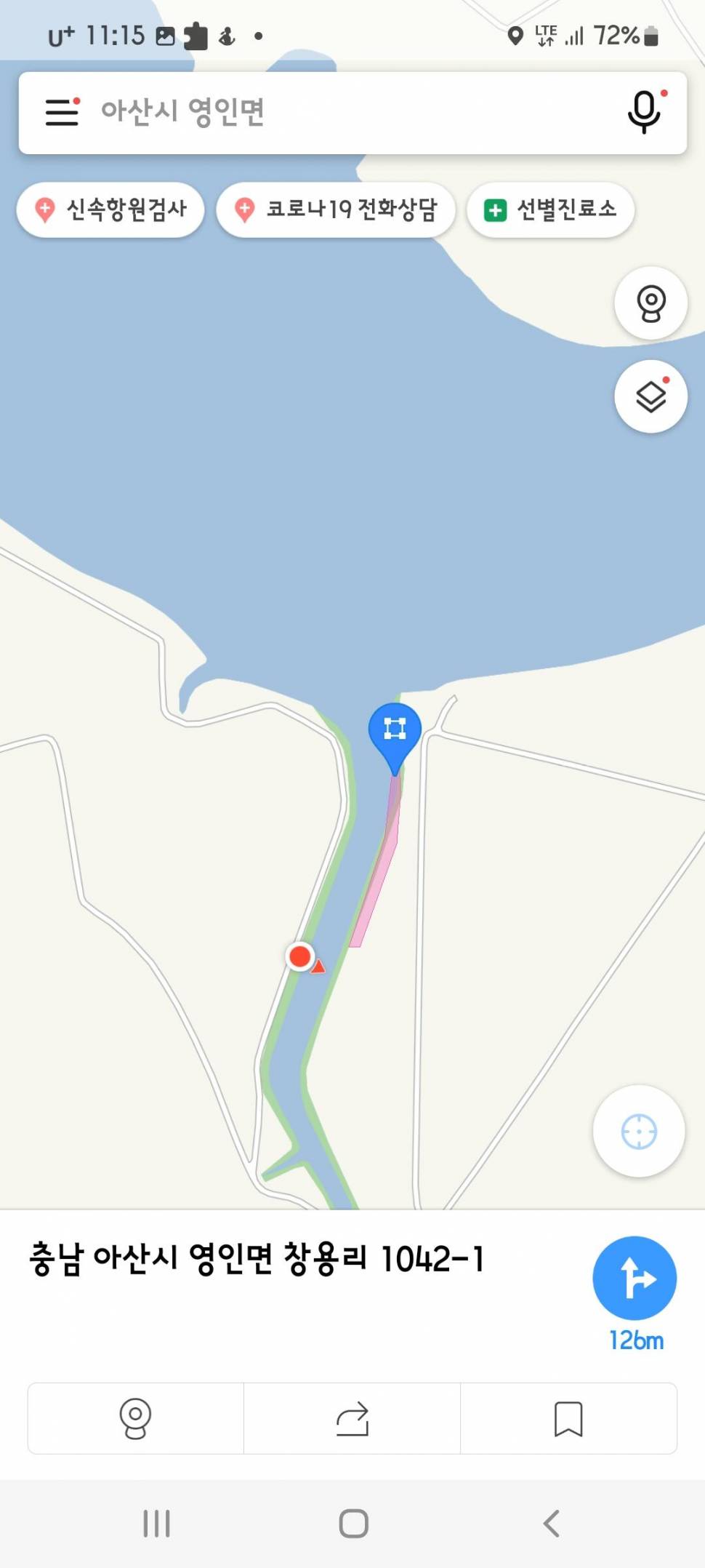Open map layers options
Viewport: 705px width, 1568px height.
pyautogui.click(x=650, y=396)
